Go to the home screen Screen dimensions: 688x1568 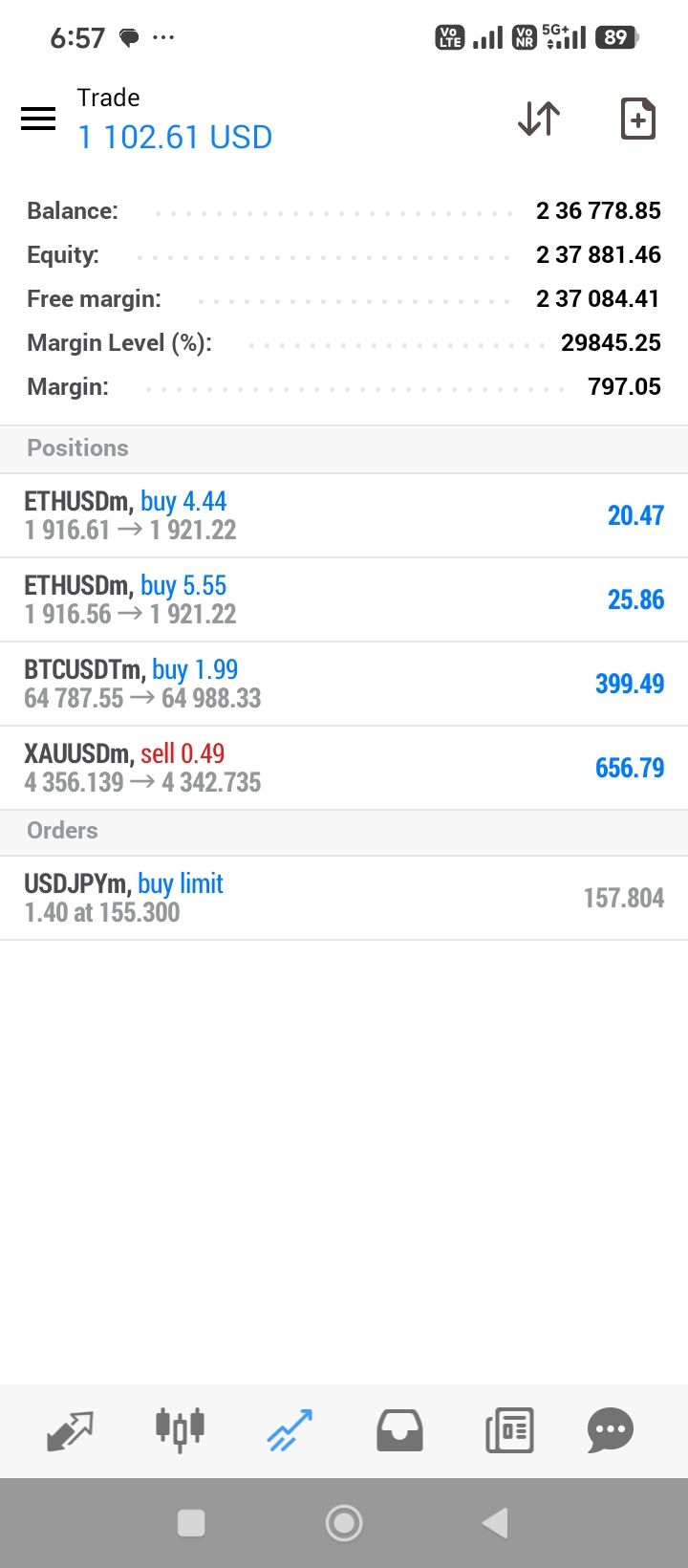[x=344, y=1523]
